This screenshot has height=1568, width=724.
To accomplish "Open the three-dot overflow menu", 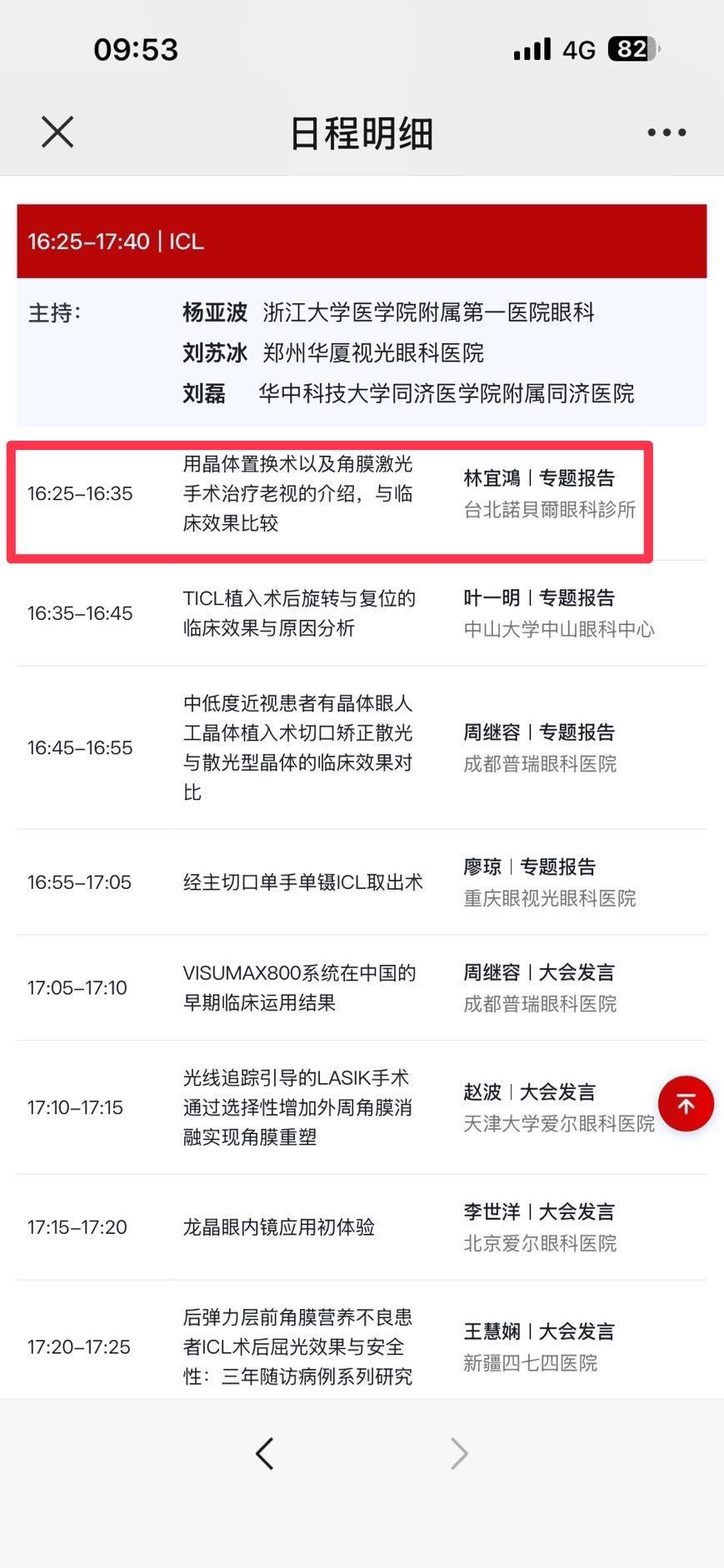I will (667, 132).
